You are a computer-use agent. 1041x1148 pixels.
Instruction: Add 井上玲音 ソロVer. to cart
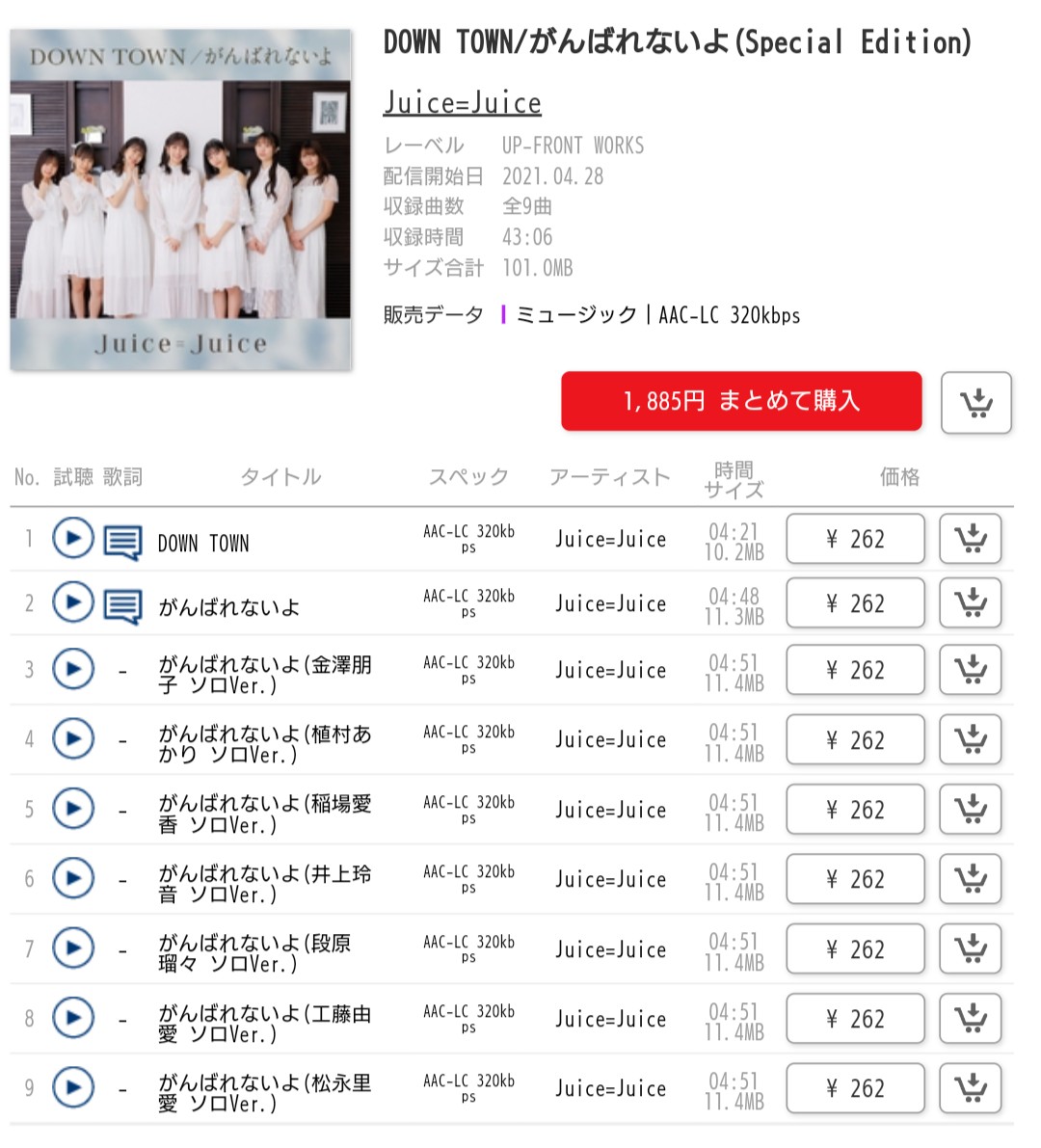click(971, 879)
